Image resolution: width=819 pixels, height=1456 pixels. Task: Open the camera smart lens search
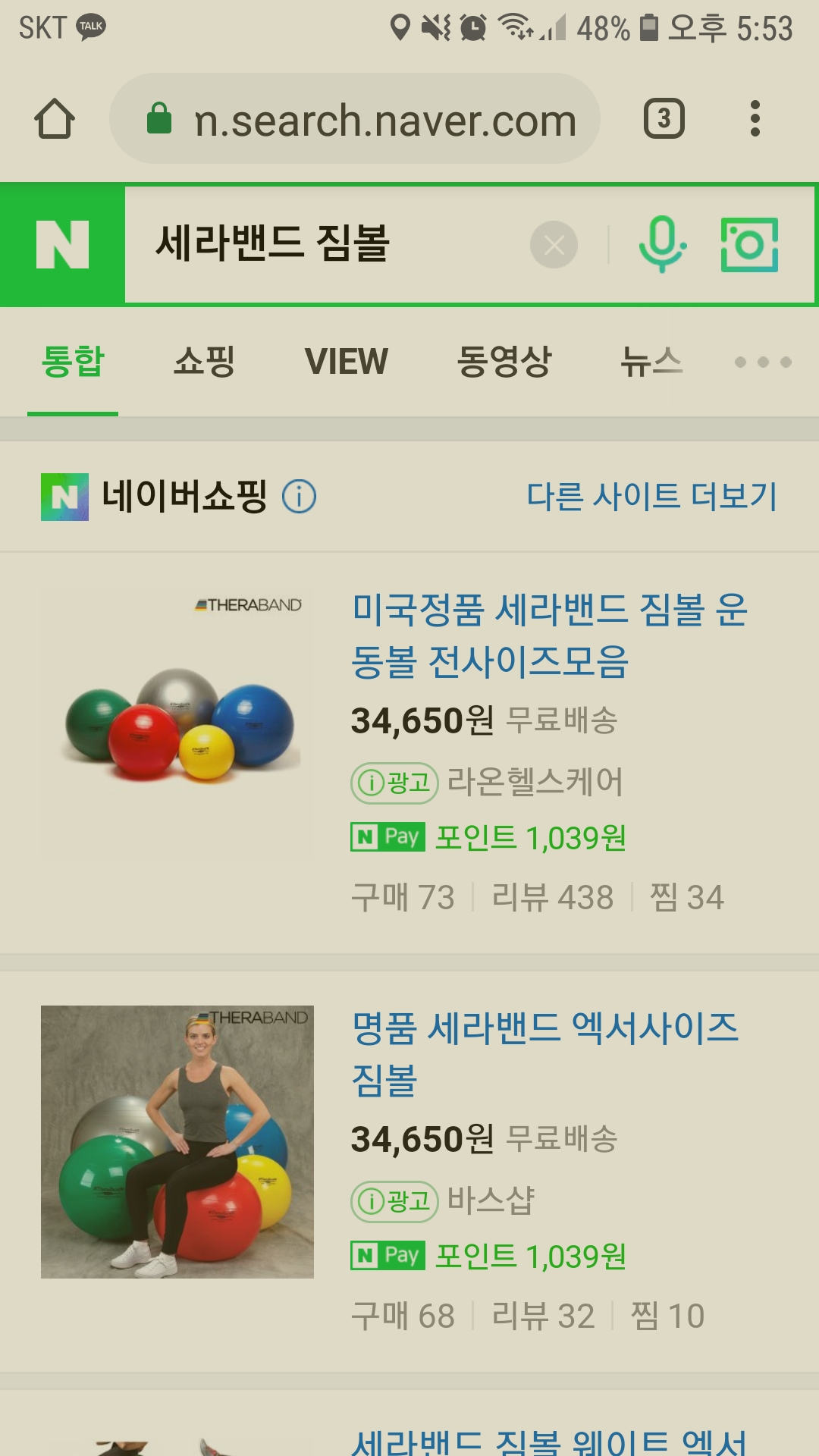click(x=749, y=245)
